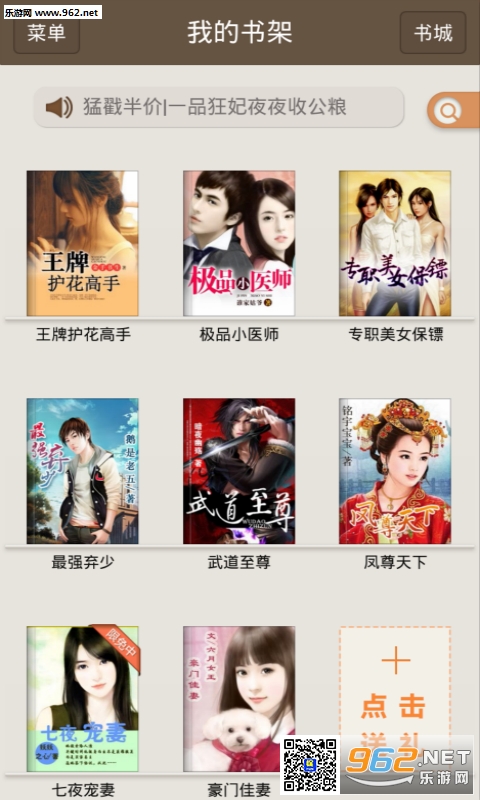Open the book 最强弃少

(83, 471)
